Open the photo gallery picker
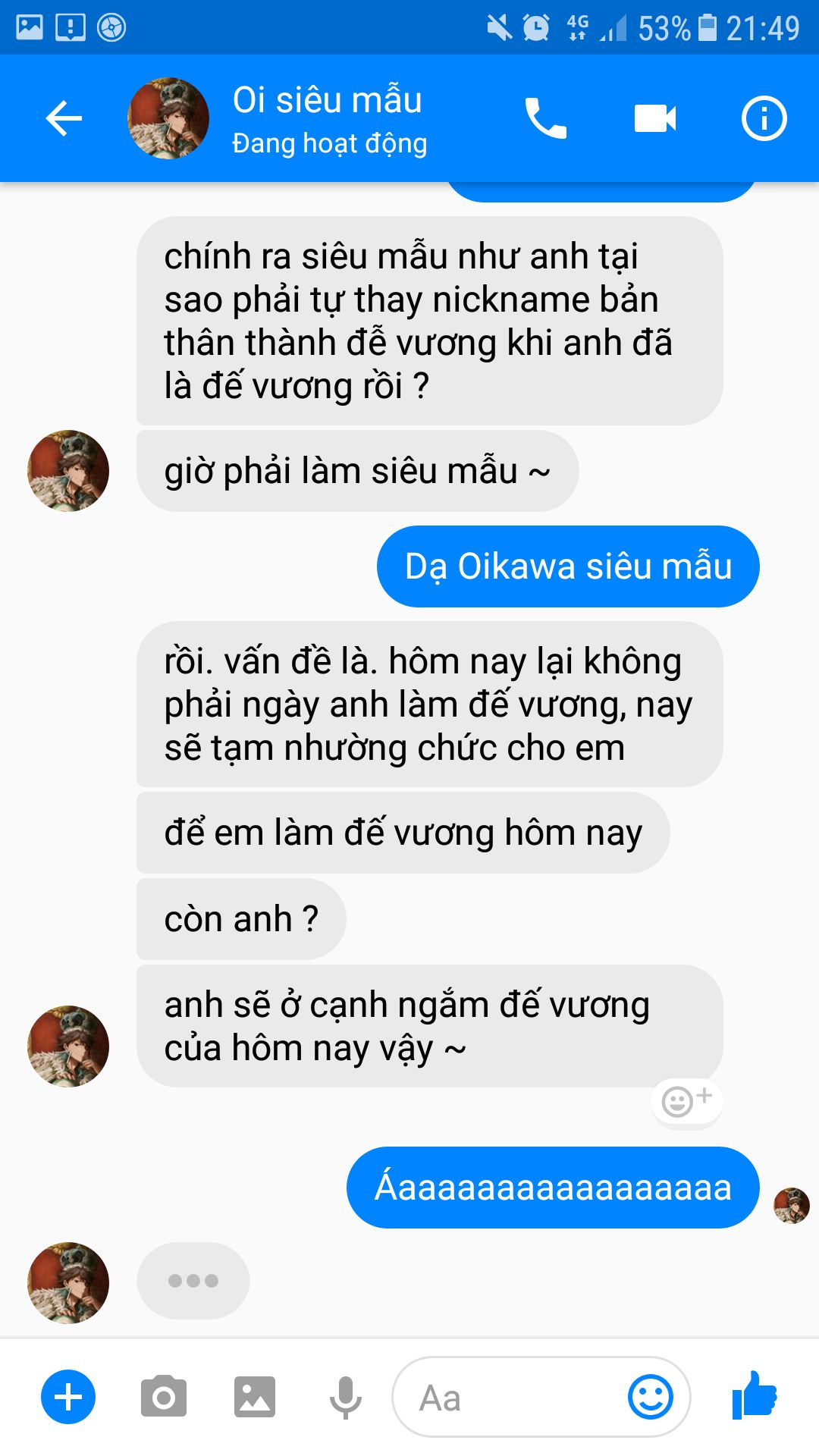Image resolution: width=819 pixels, height=1456 pixels. 255,1397
